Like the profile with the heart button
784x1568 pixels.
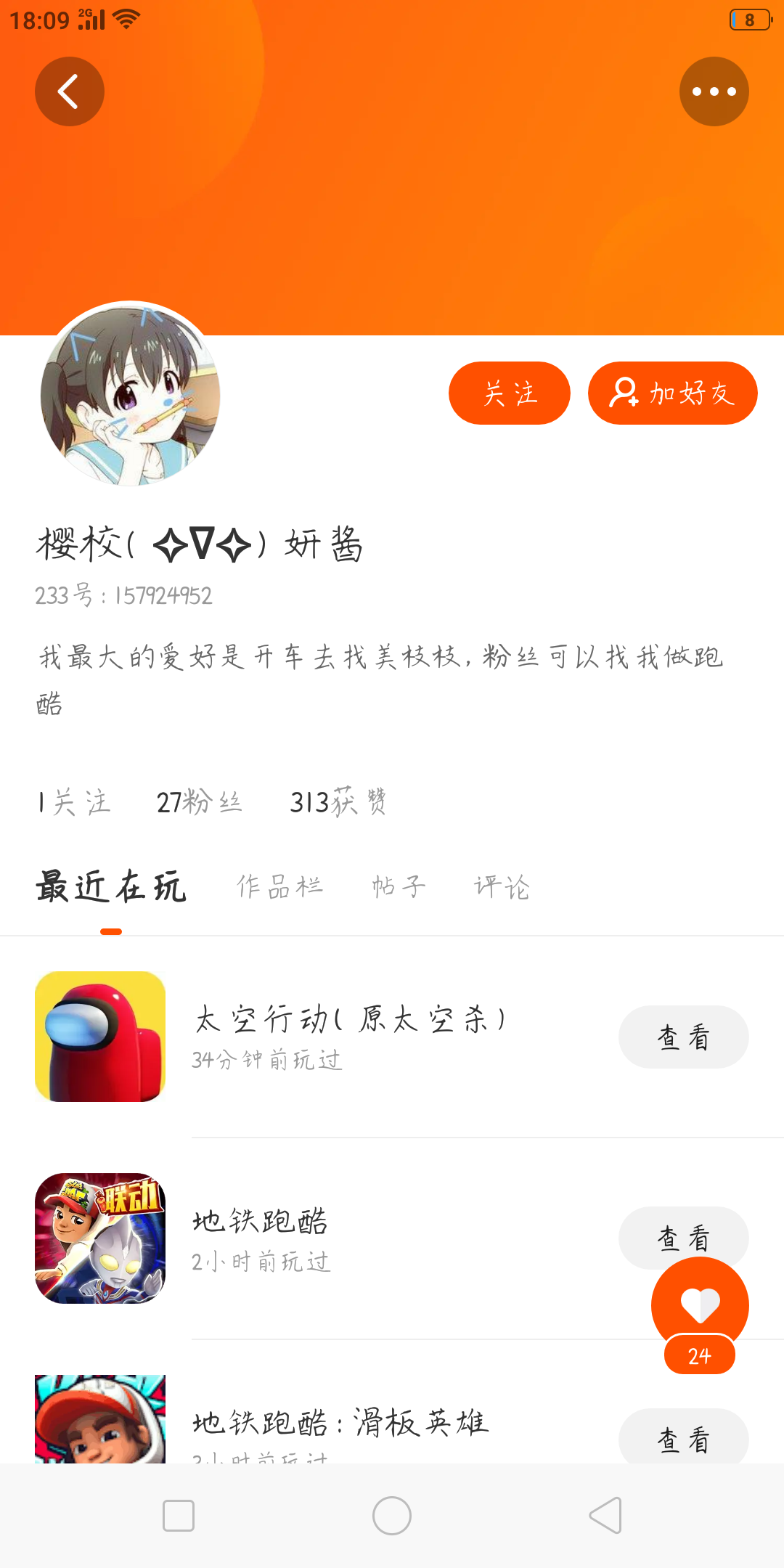(700, 1305)
